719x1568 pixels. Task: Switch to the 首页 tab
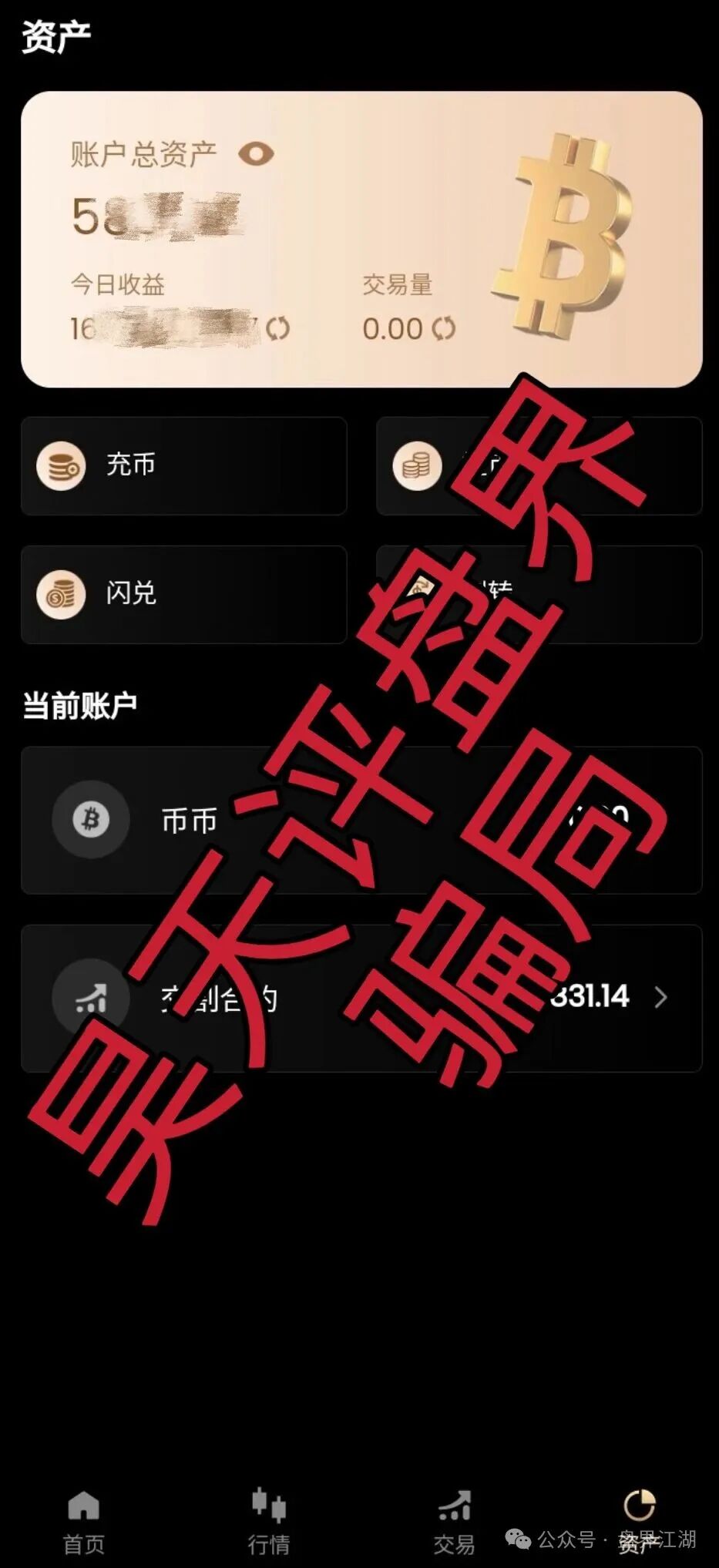point(83,1523)
